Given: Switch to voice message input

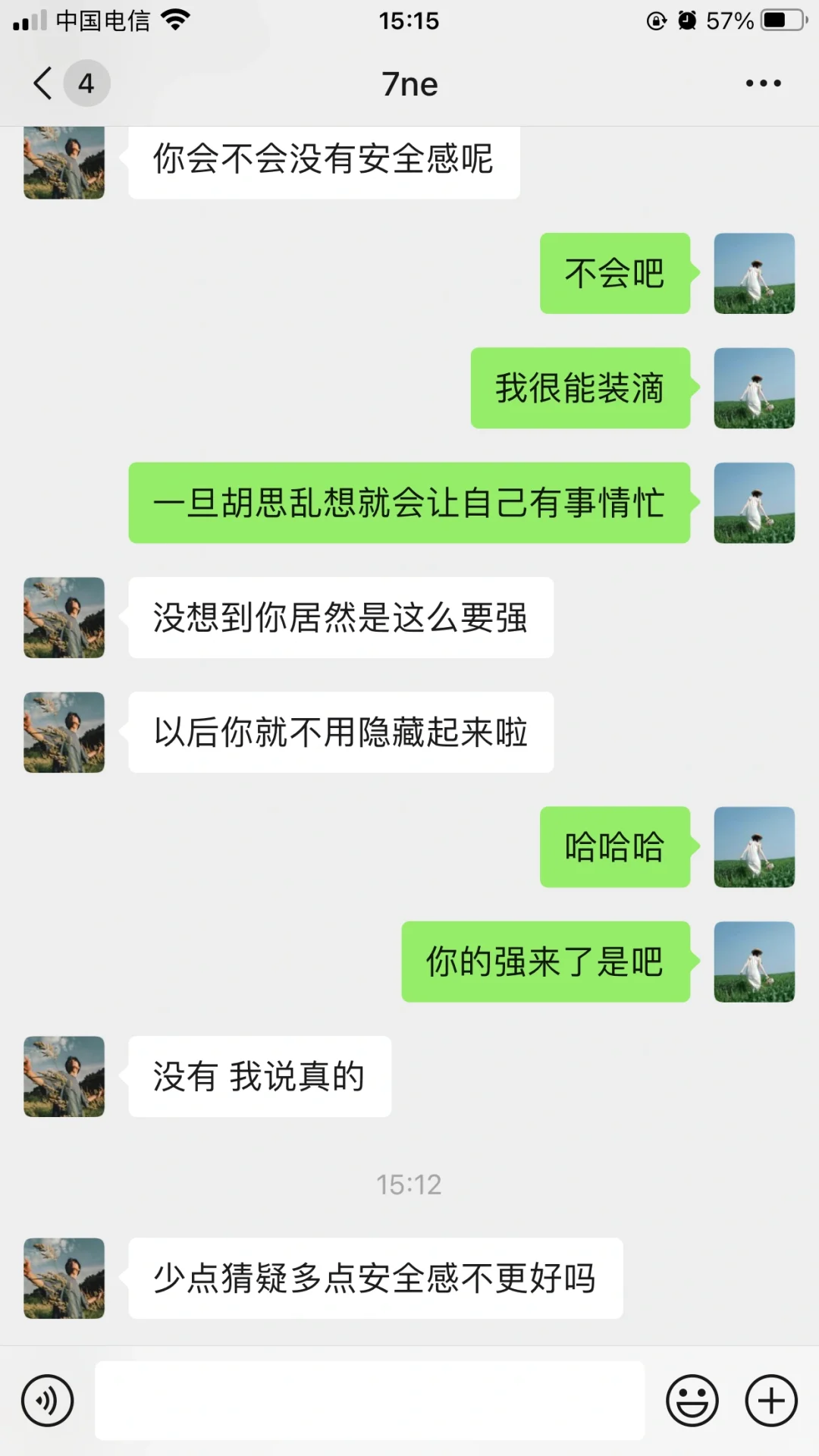Looking at the screenshot, I should coord(48,1401).
